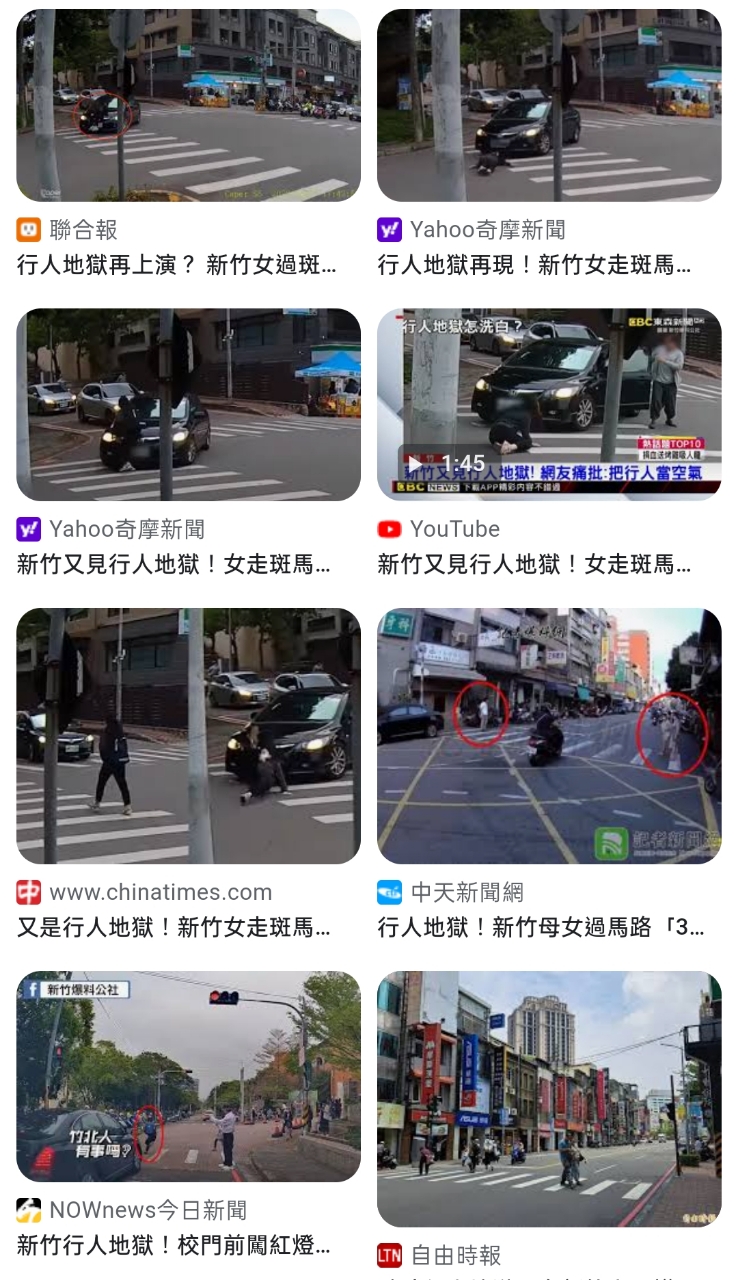Open the www.chinatimes.com image result
Screen dimensions: 738x1280
188,736
